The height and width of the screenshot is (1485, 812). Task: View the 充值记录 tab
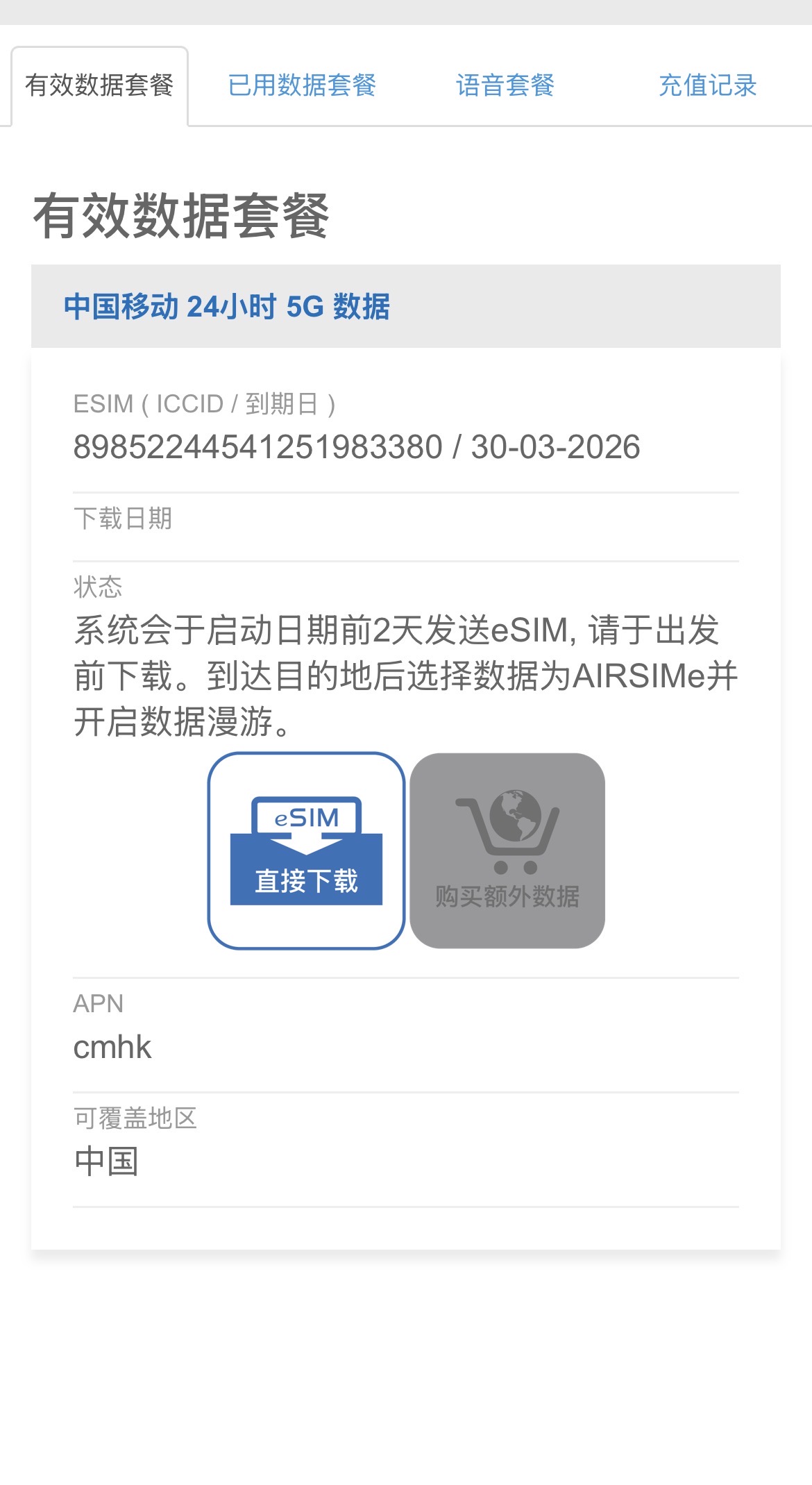(707, 85)
